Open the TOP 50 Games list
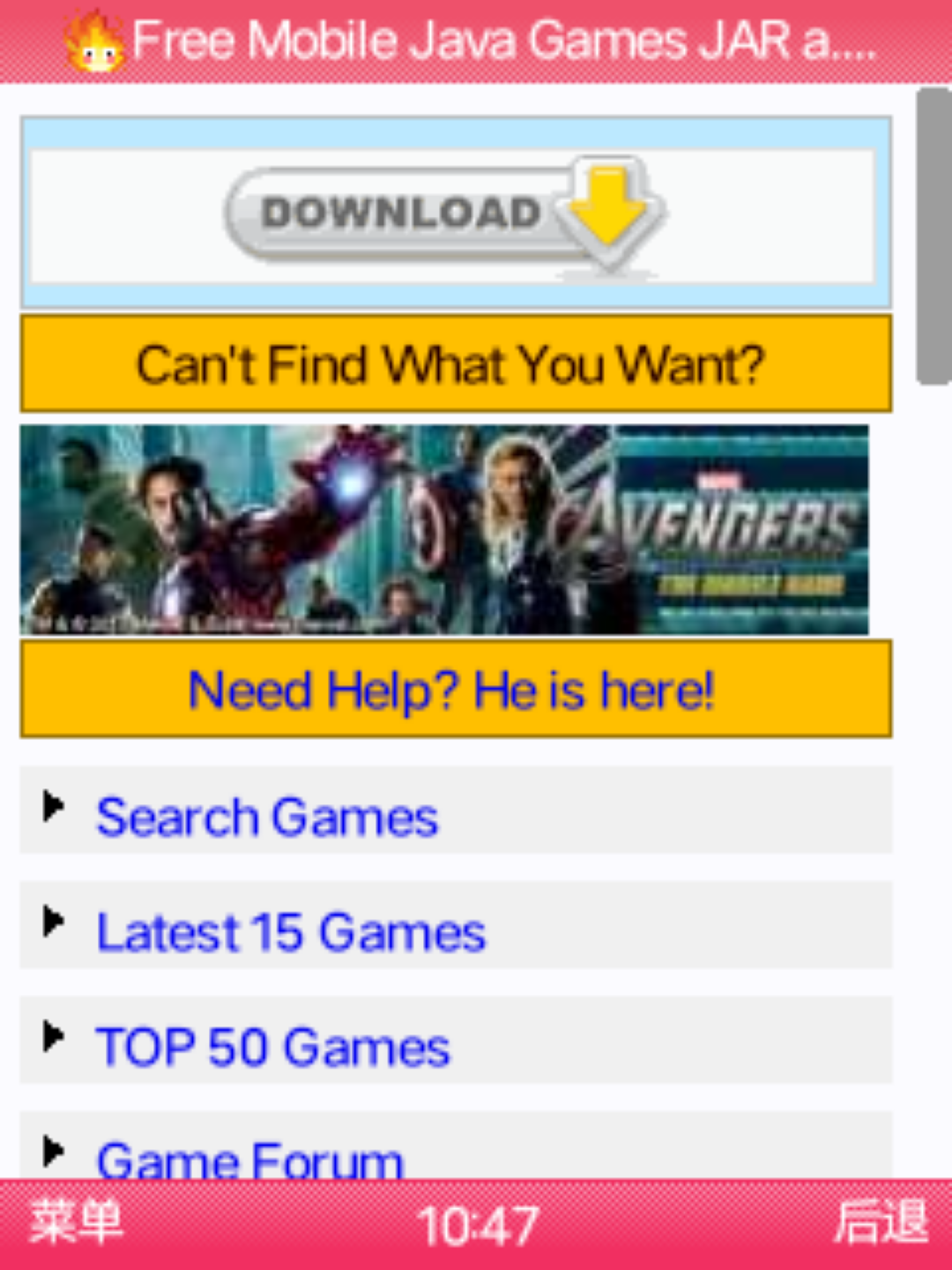 click(x=272, y=1047)
